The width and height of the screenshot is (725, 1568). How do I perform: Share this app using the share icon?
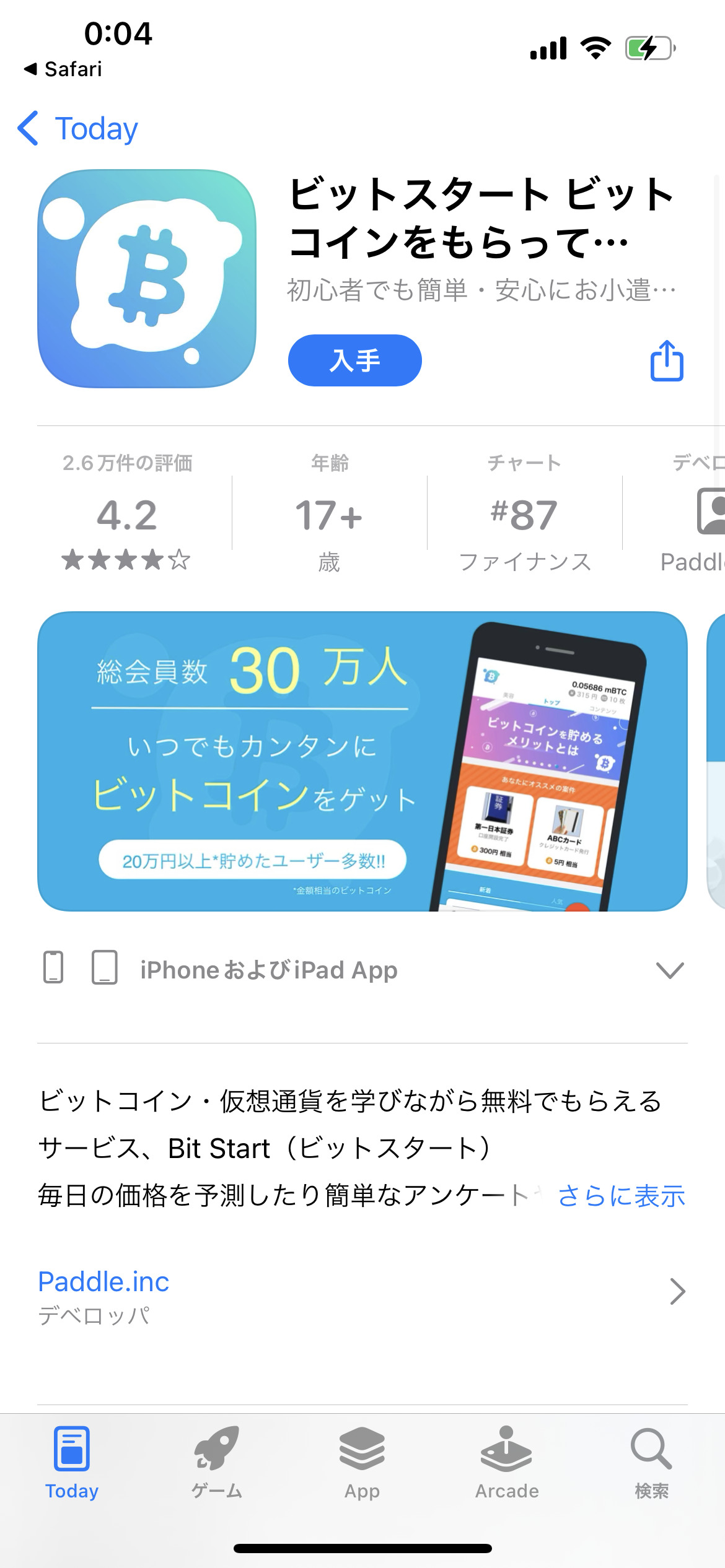tap(667, 360)
